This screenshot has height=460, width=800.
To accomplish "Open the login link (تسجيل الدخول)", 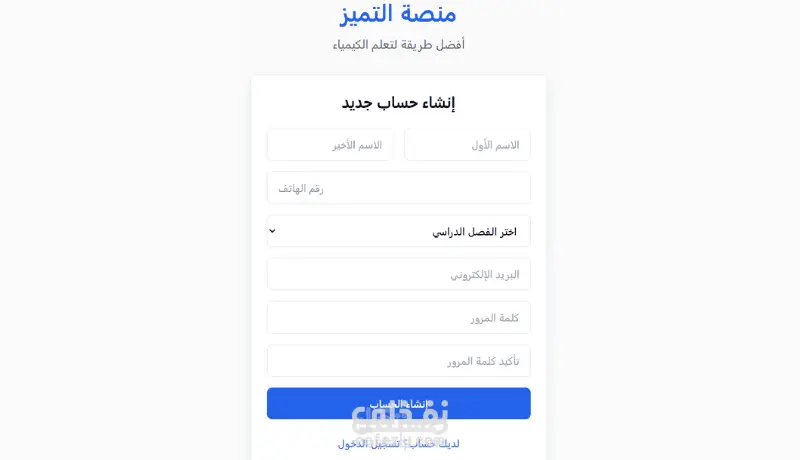I will click(369, 444).
